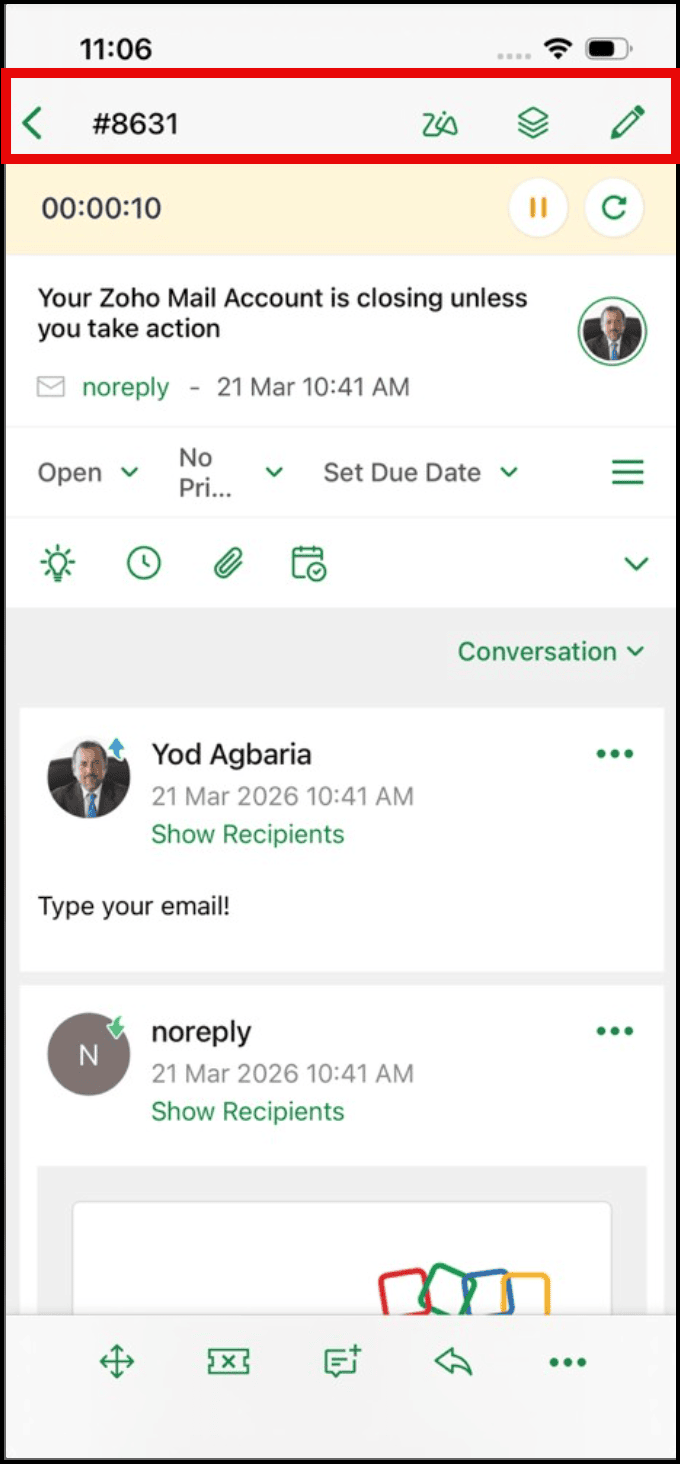Expand the ticket icons row chevron

tap(636, 564)
